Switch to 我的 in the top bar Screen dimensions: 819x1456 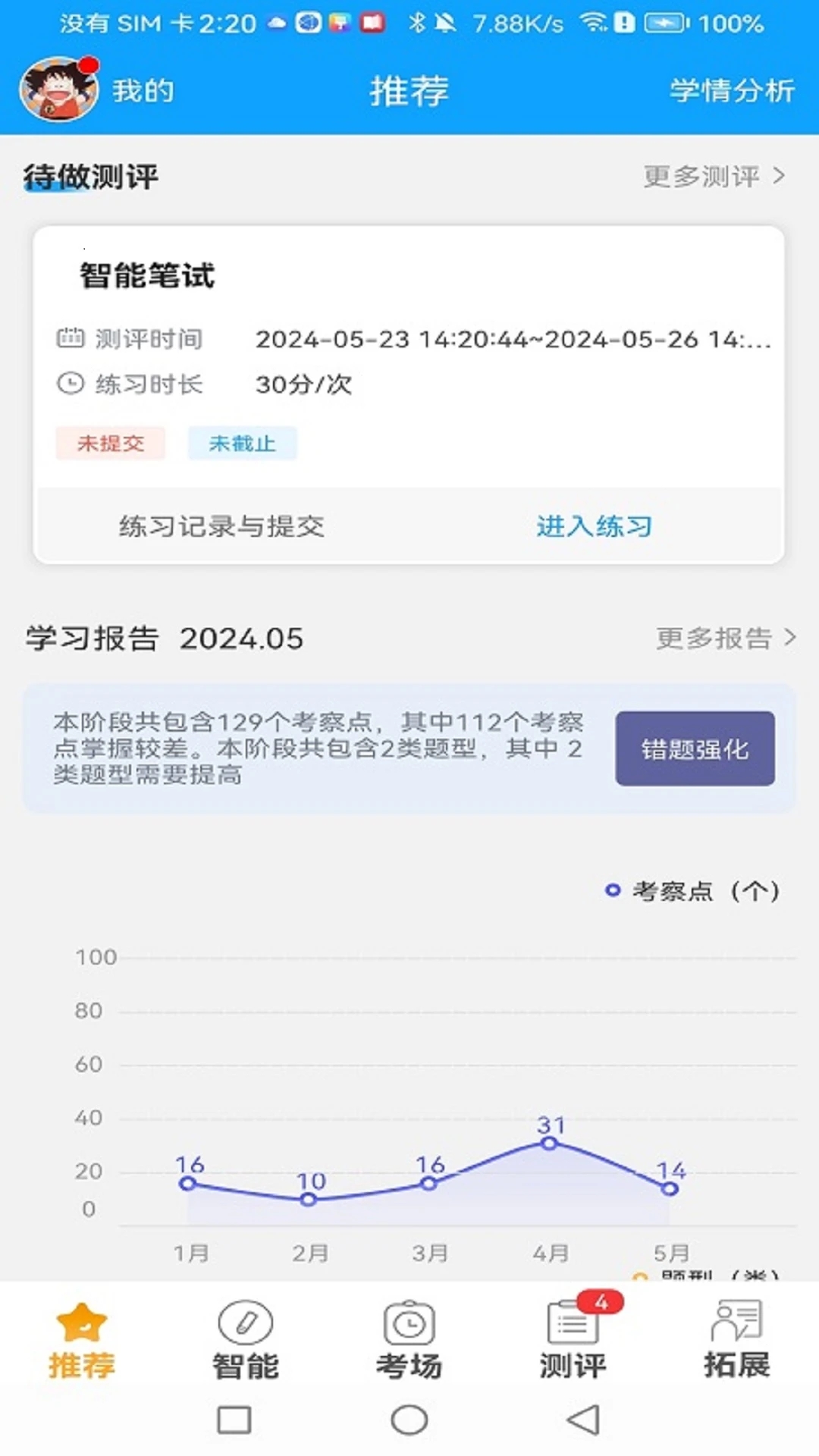143,89
